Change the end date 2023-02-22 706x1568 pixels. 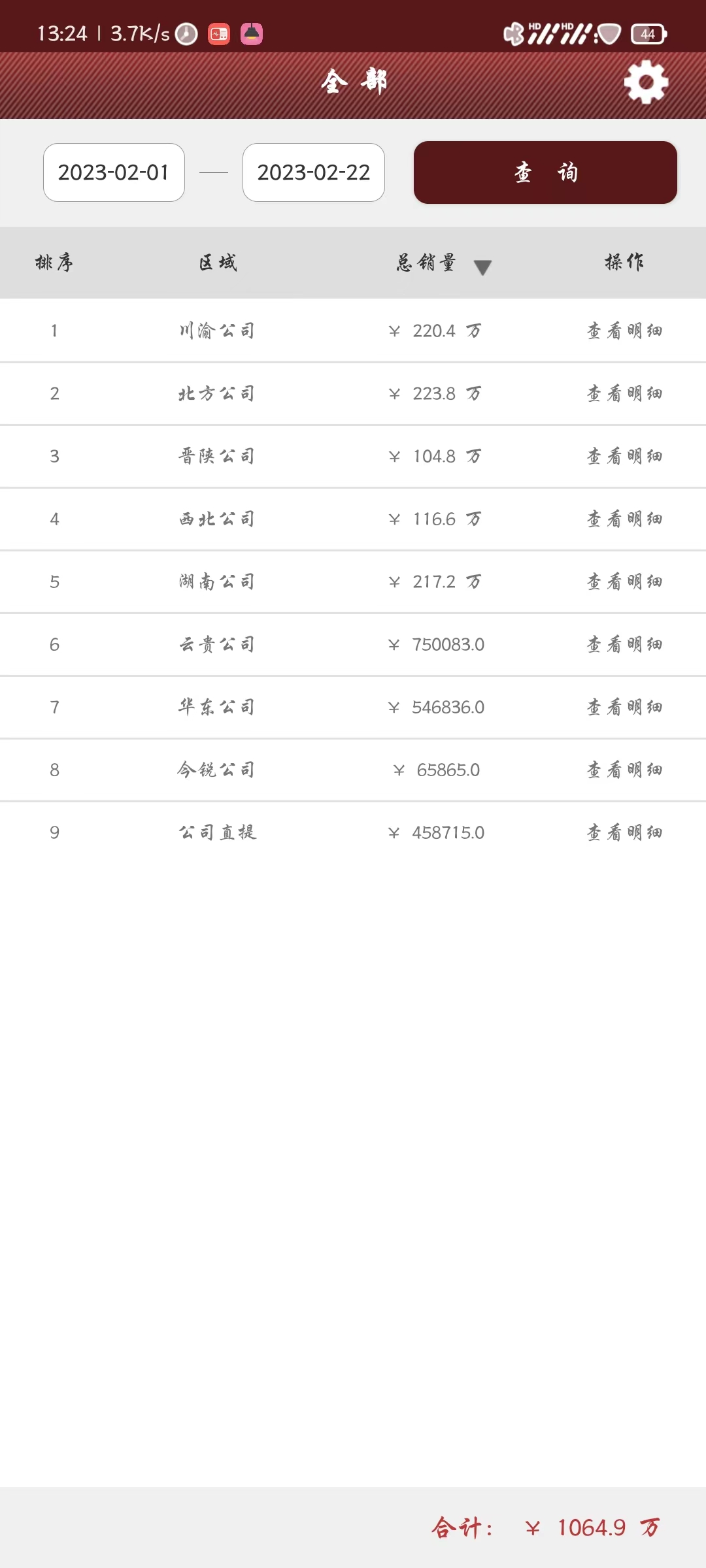click(x=314, y=172)
